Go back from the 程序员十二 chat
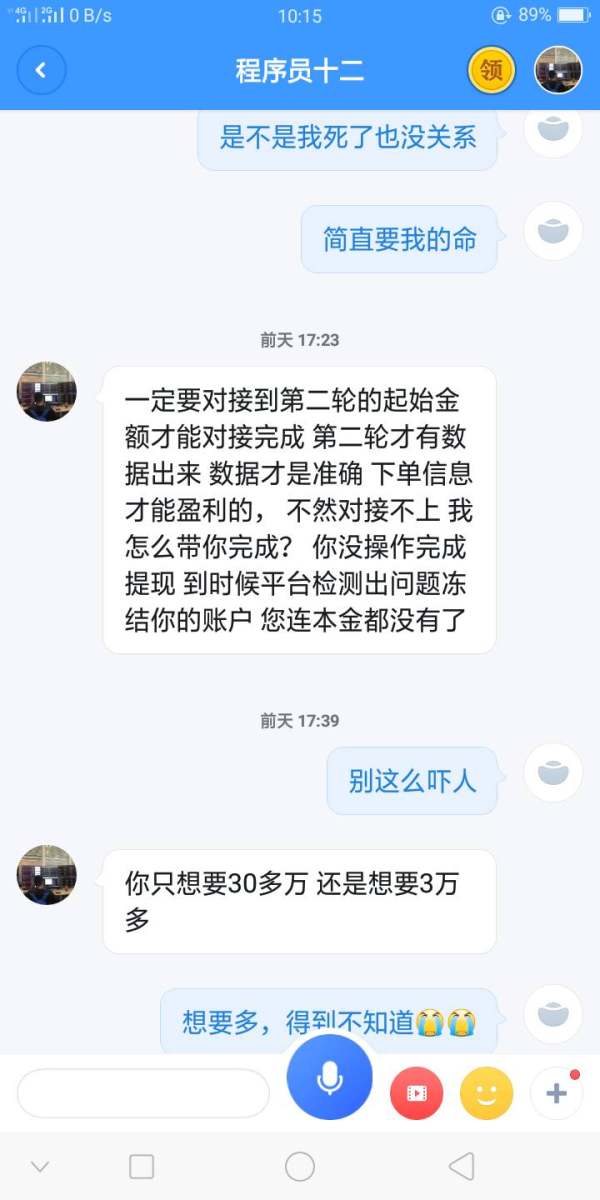This screenshot has width=600, height=1200. [41, 70]
